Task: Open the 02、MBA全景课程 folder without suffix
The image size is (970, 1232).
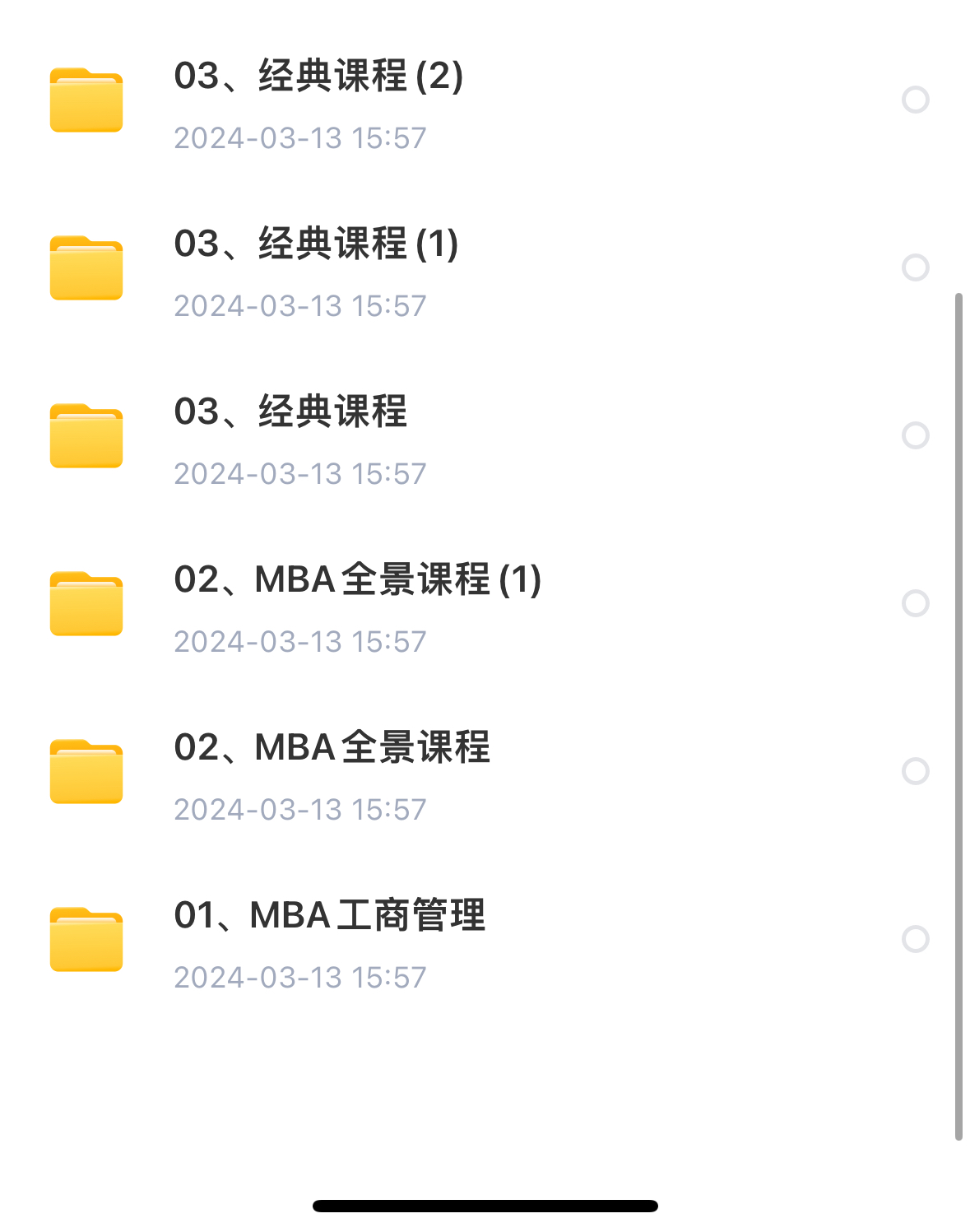Action: 332,748
